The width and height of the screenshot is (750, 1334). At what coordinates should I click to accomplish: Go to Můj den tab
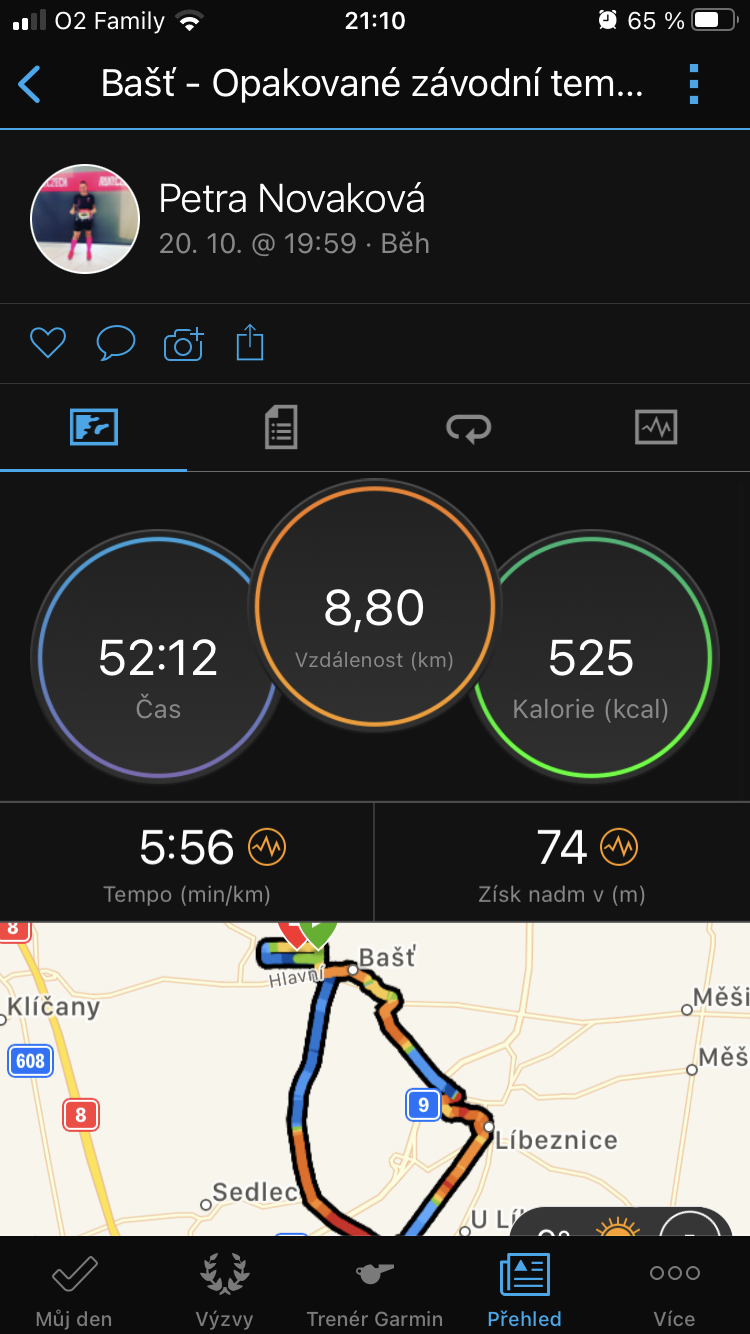coord(74,1290)
